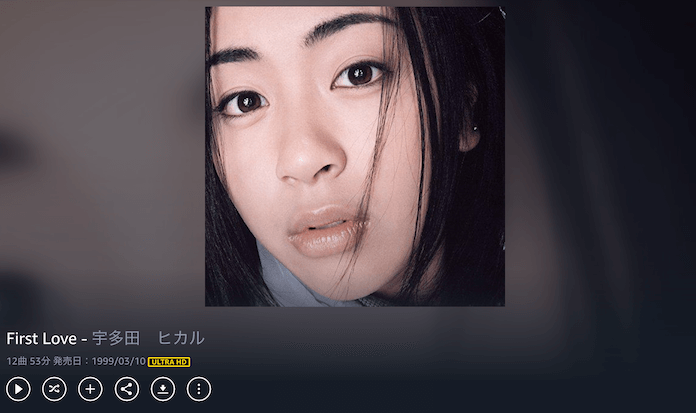696x413 pixels.
Task: Open artist 宇多田 ヒカル page
Action: click(148, 338)
